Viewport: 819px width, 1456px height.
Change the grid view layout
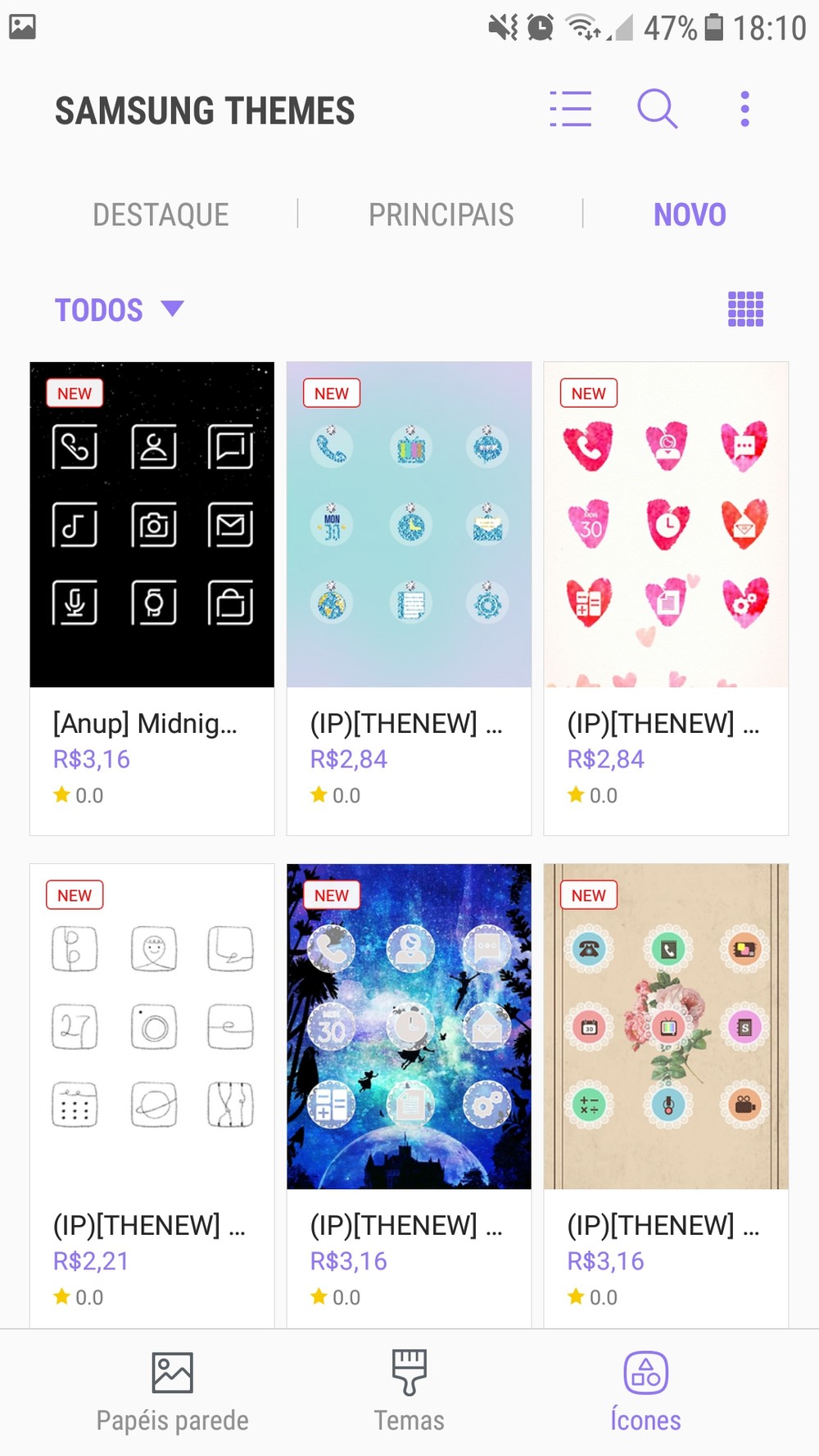745,310
